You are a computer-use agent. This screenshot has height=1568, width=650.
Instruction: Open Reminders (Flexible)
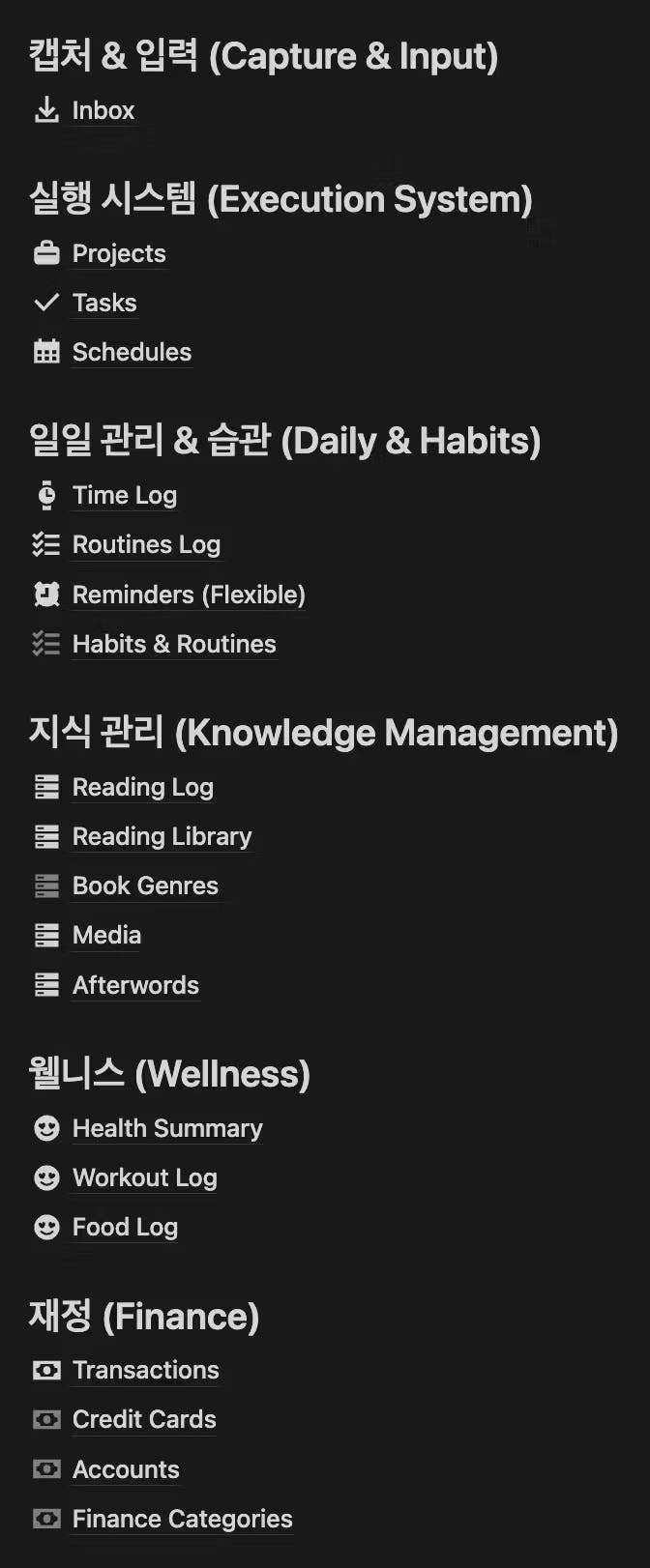tap(189, 595)
